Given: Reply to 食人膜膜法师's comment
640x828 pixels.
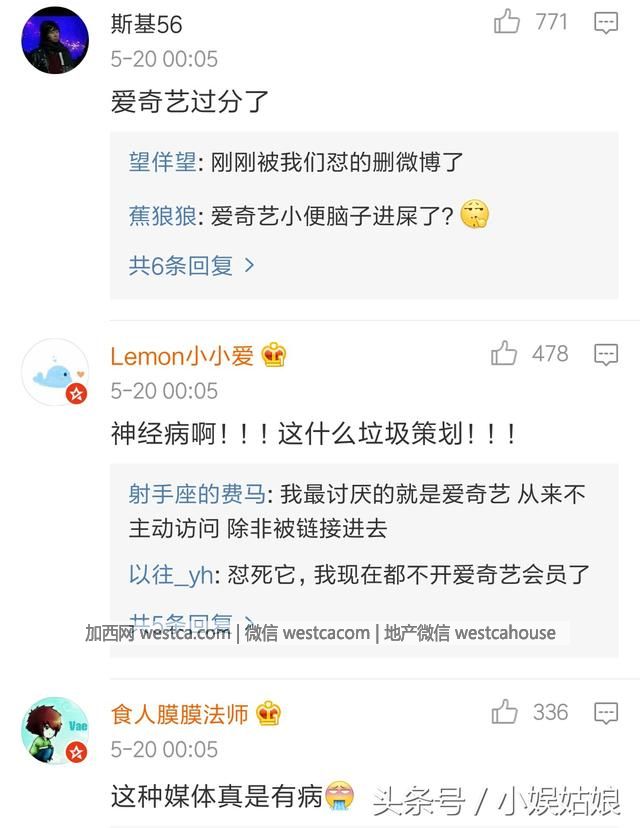Looking at the screenshot, I should point(606,713).
